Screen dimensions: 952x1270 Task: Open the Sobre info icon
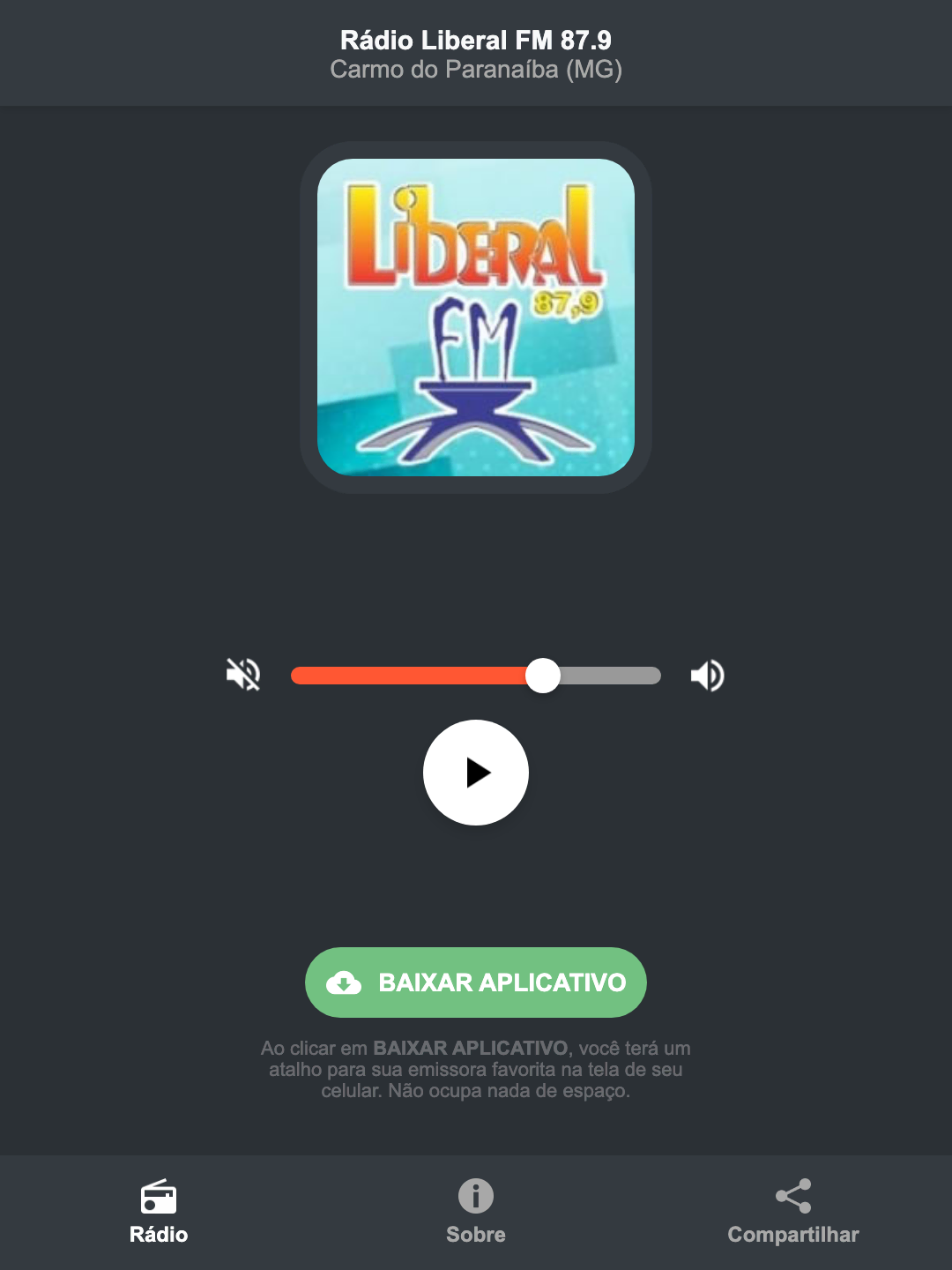click(x=475, y=1198)
